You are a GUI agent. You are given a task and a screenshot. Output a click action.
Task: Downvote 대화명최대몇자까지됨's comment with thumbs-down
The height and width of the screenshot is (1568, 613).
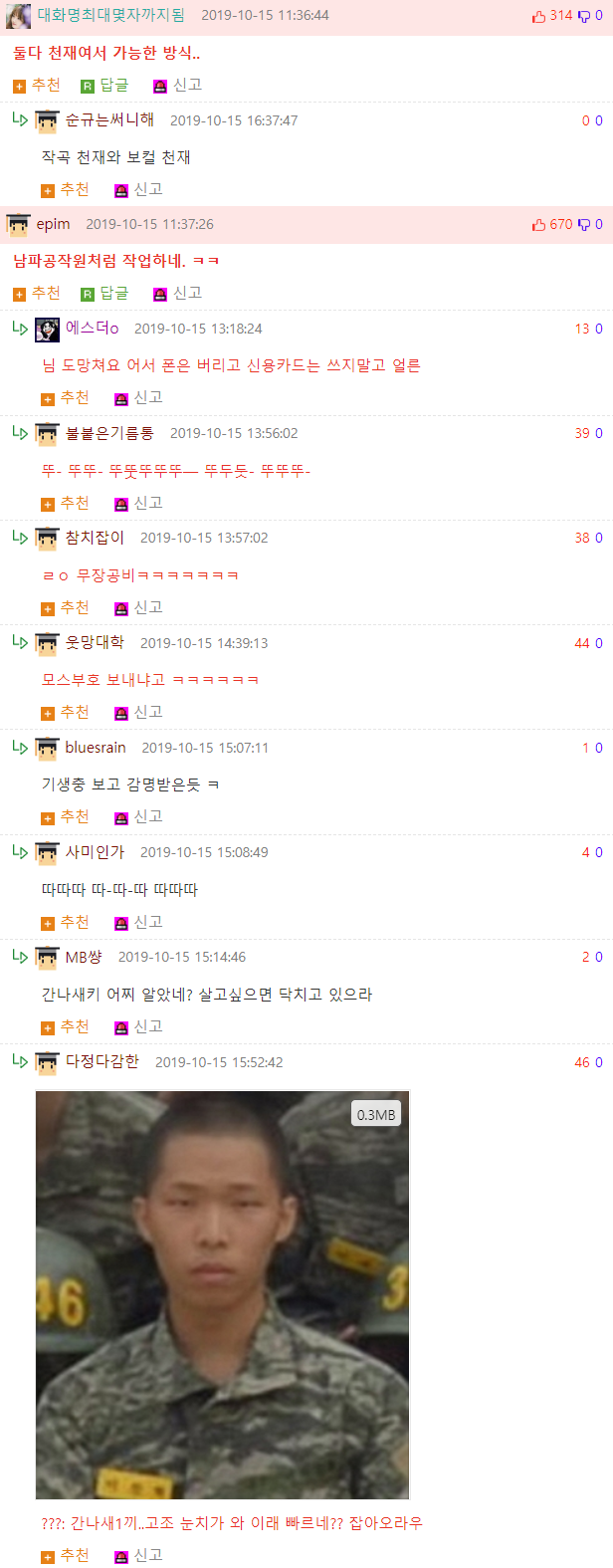pos(590,16)
